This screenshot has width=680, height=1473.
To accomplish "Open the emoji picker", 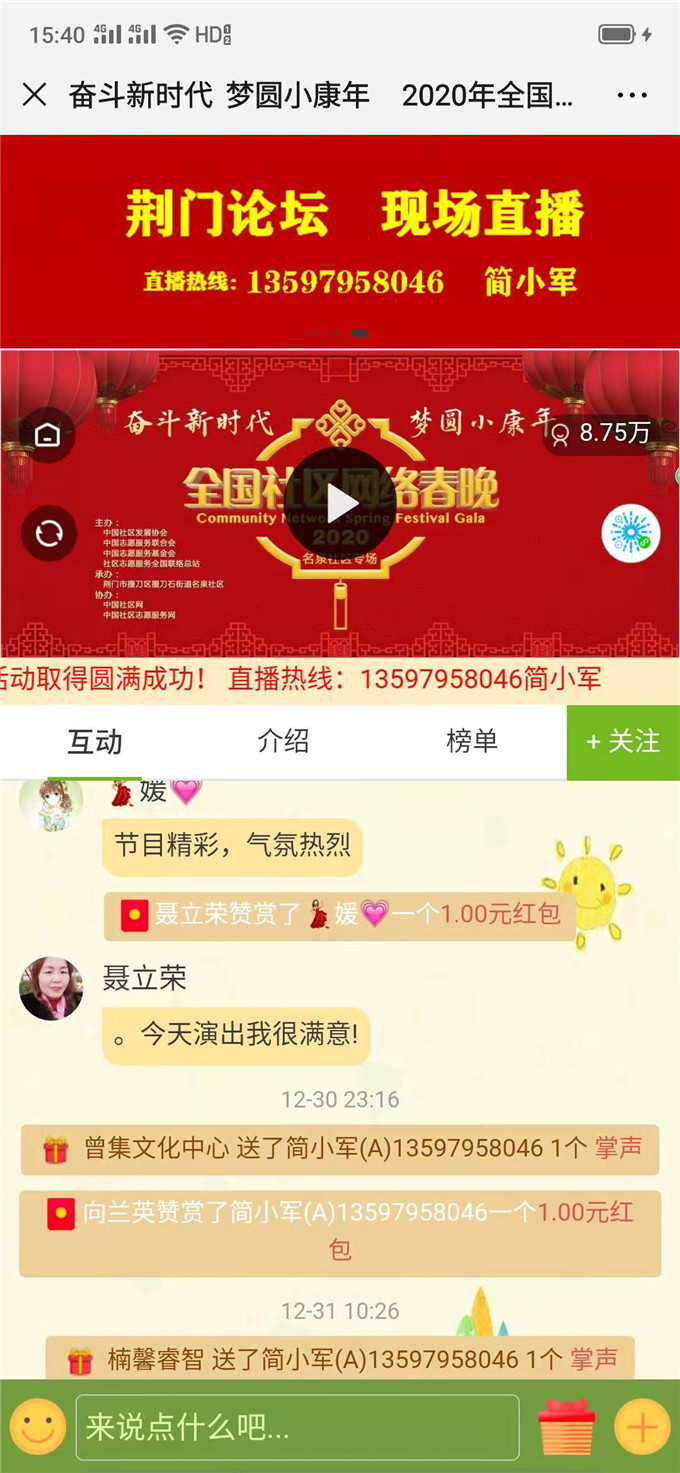I will [x=38, y=1426].
